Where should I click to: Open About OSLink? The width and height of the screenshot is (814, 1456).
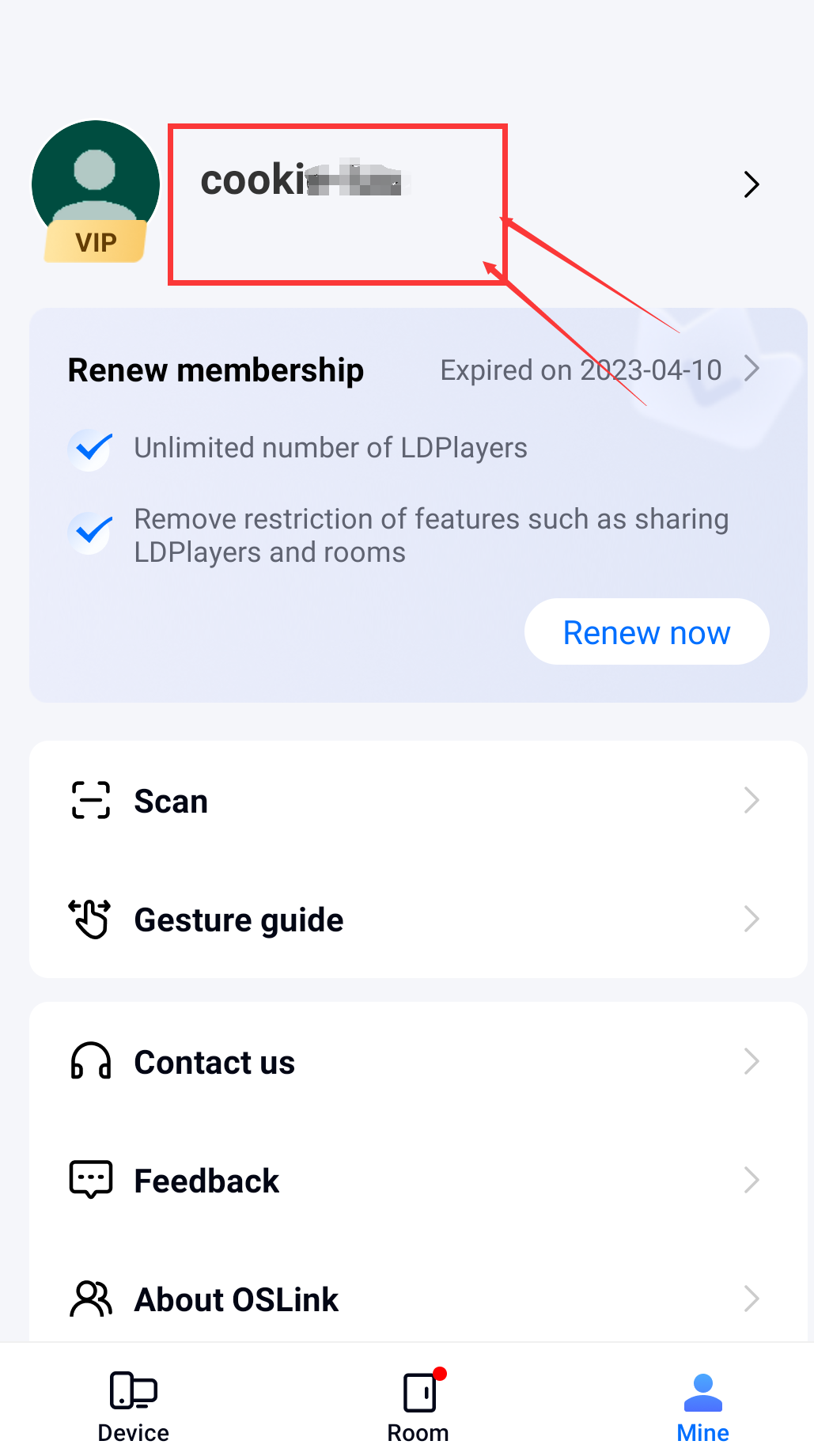point(418,1299)
